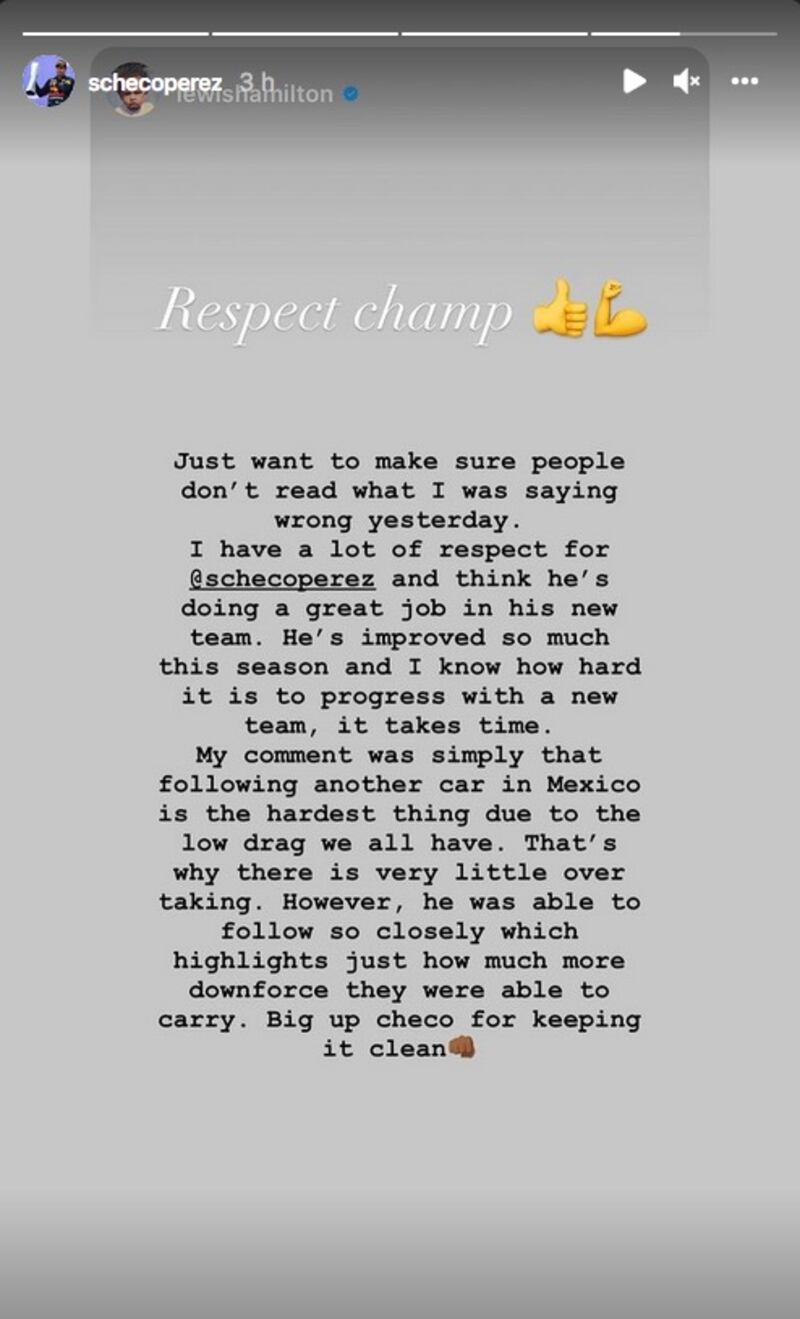
Task: Unmute the story sound
Action: [686, 81]
